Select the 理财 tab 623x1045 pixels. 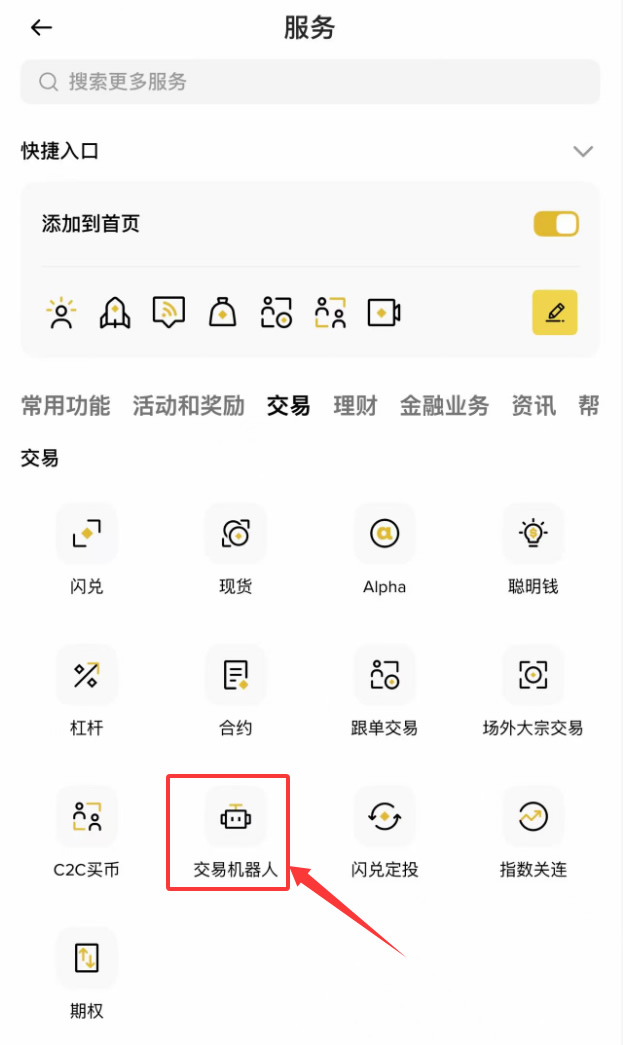click(x=355, y=406)
